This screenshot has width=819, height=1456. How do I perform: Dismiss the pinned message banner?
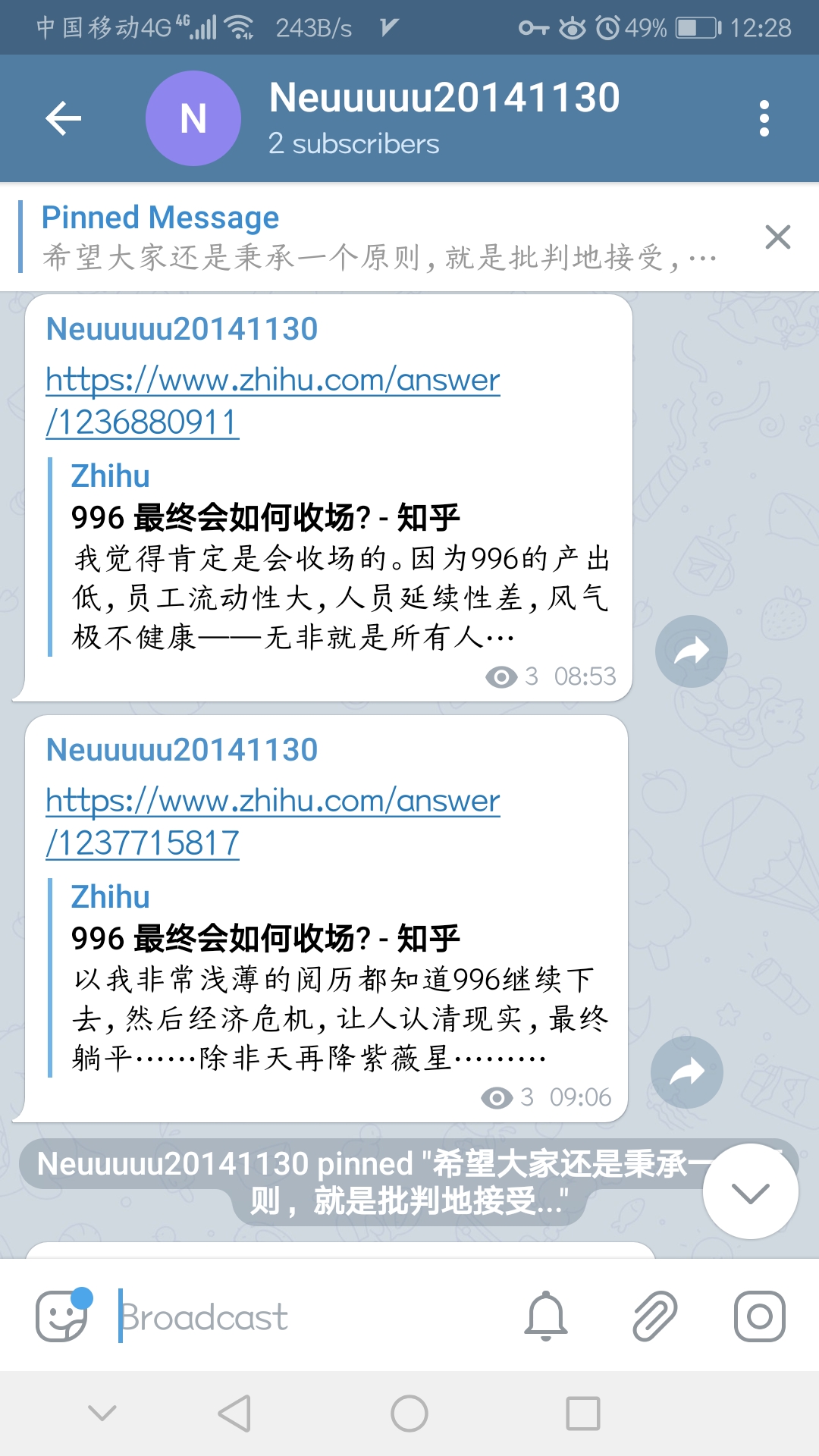coord(777,237)
